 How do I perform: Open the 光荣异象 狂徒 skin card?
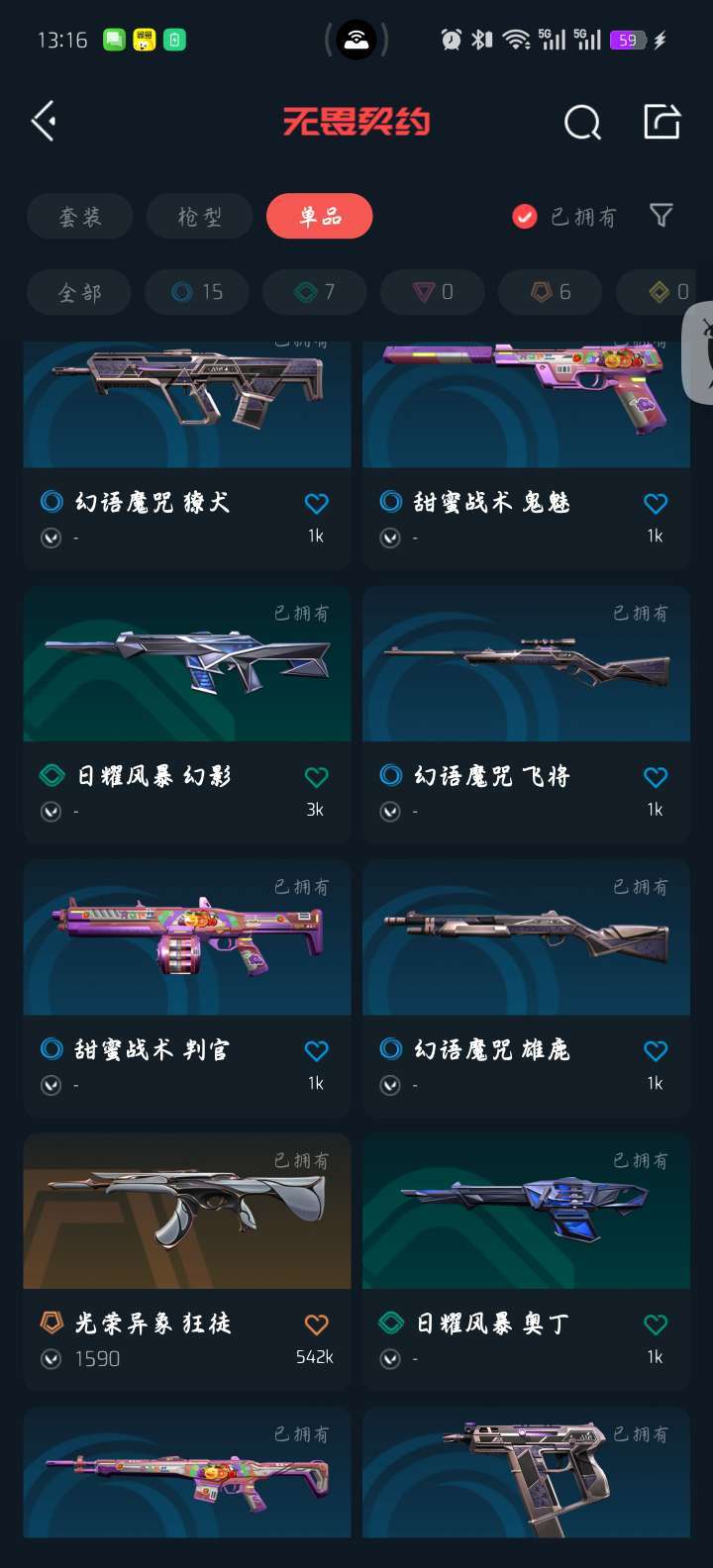tap(186, 1212)
